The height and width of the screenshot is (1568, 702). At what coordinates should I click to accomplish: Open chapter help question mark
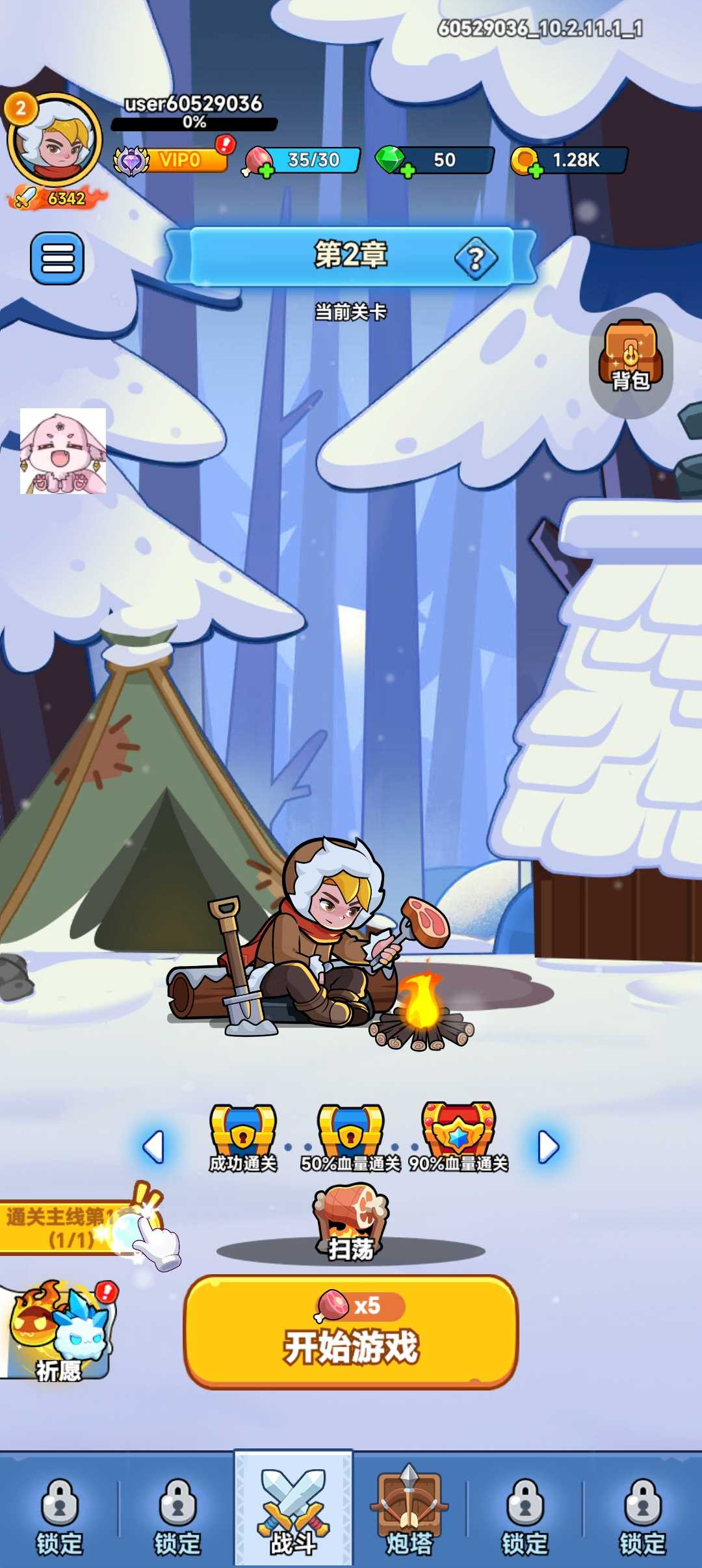pyautogui.click(x=476, y=258)
